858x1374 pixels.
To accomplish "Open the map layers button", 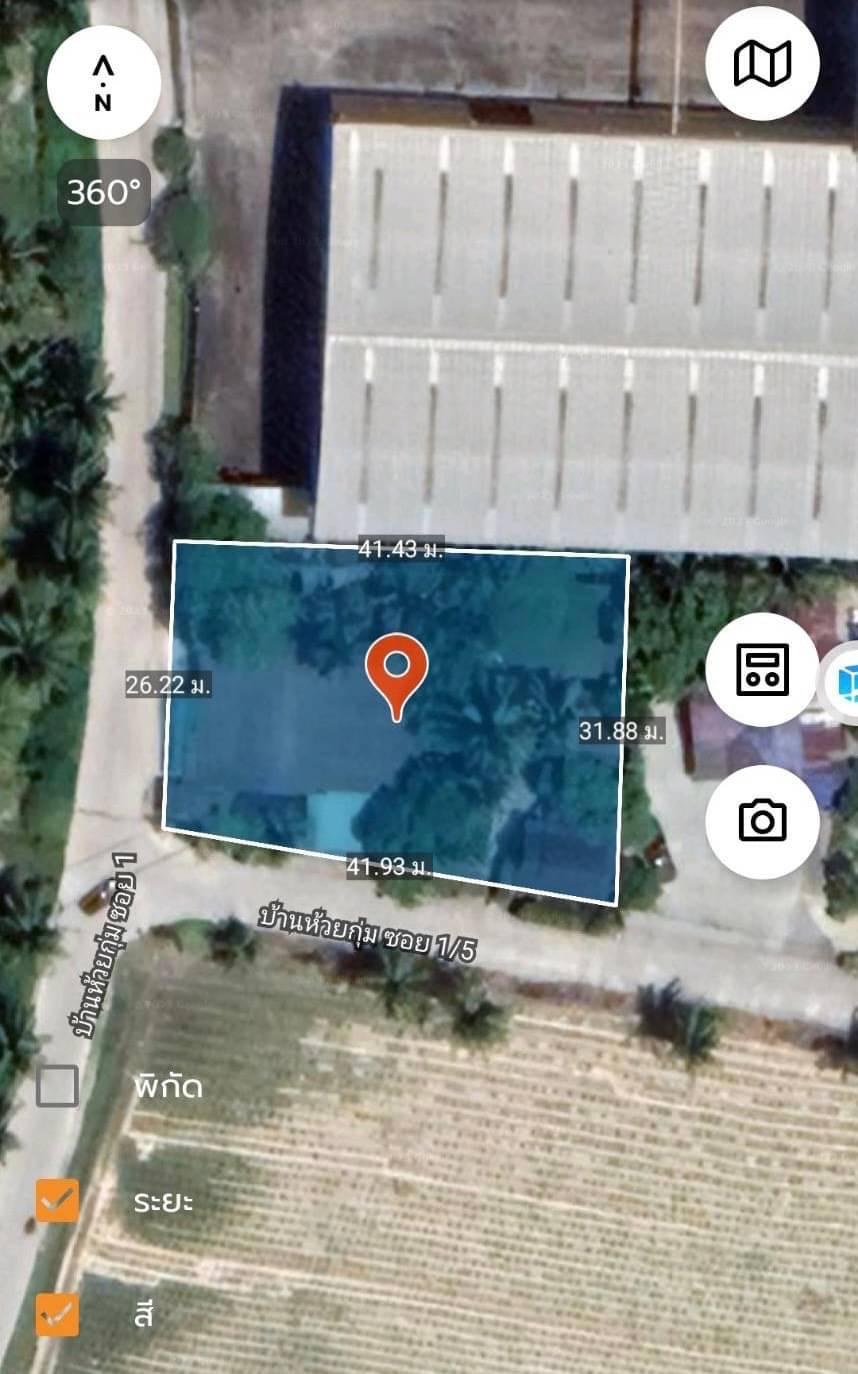I will 762,63.
